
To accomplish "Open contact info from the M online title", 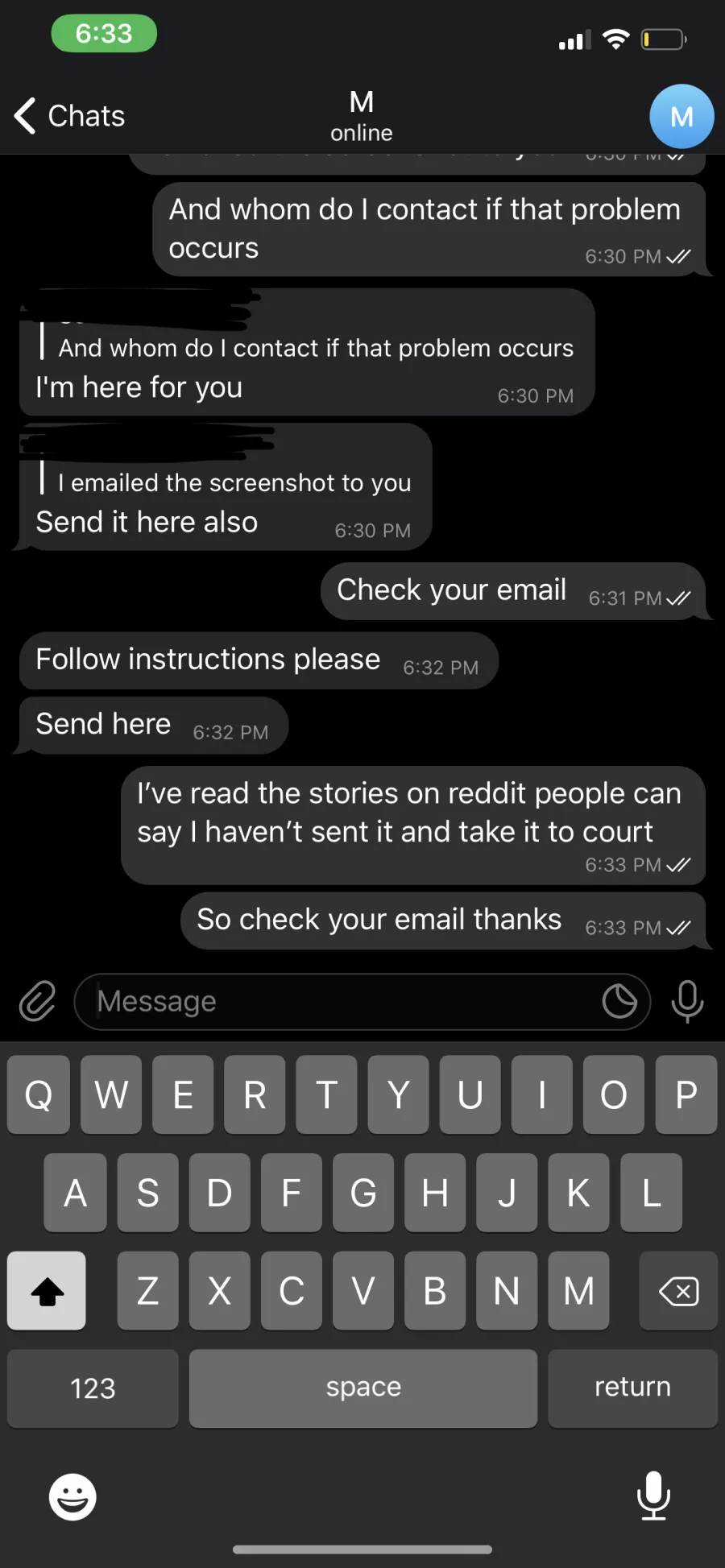I will point(362,117).
